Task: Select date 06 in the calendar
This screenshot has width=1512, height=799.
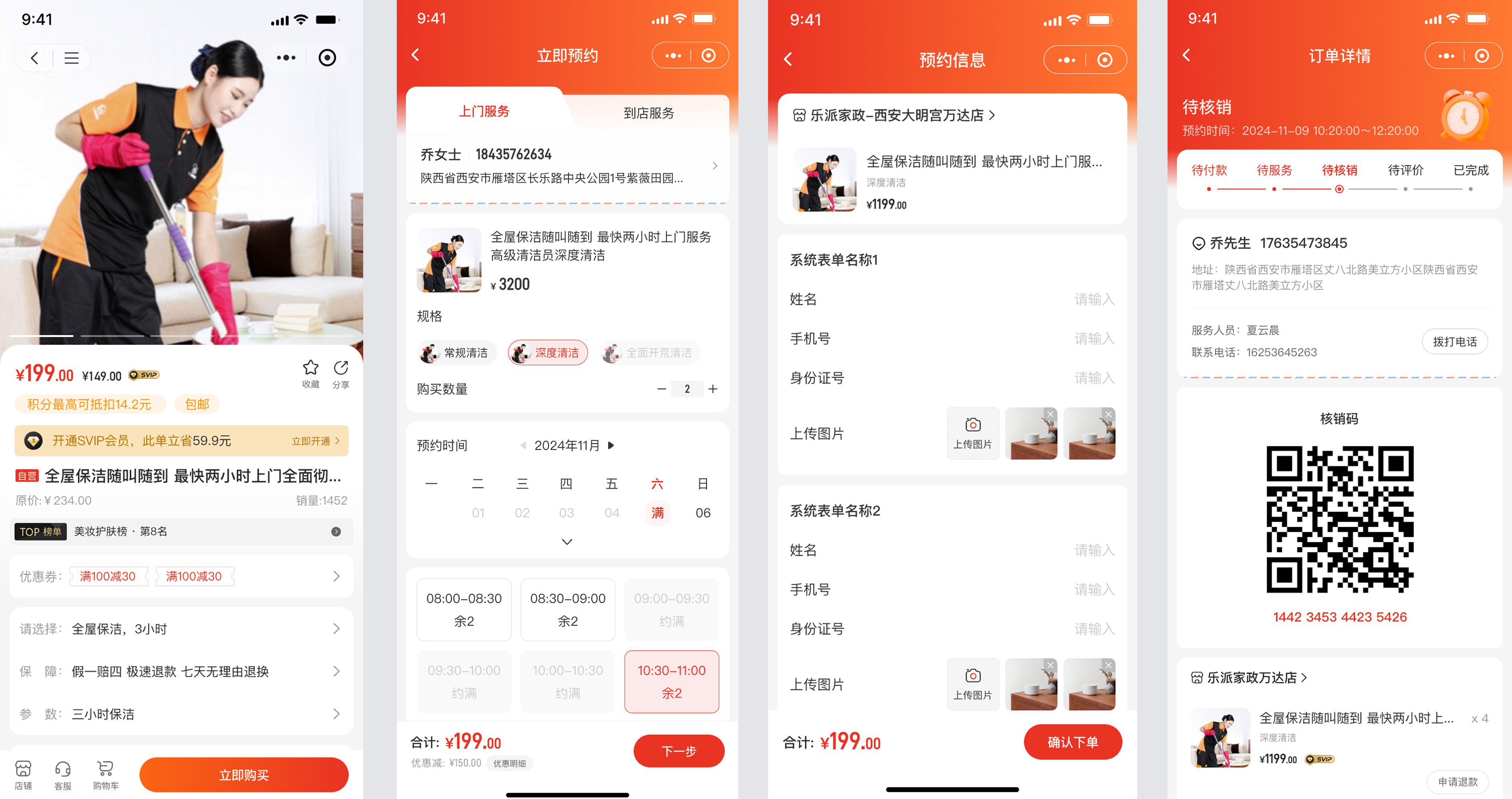Action: (x=702, y=513)
